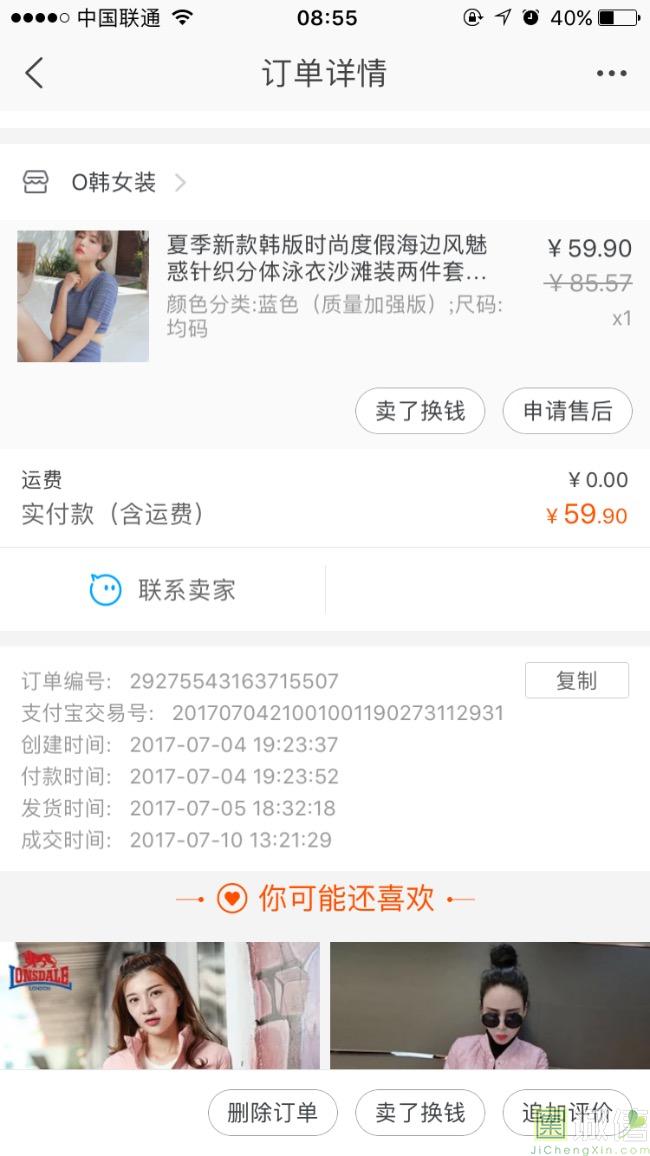Open the three-dot overflow menu
This screenshot has height=1156, width=650.
point(611,73)
